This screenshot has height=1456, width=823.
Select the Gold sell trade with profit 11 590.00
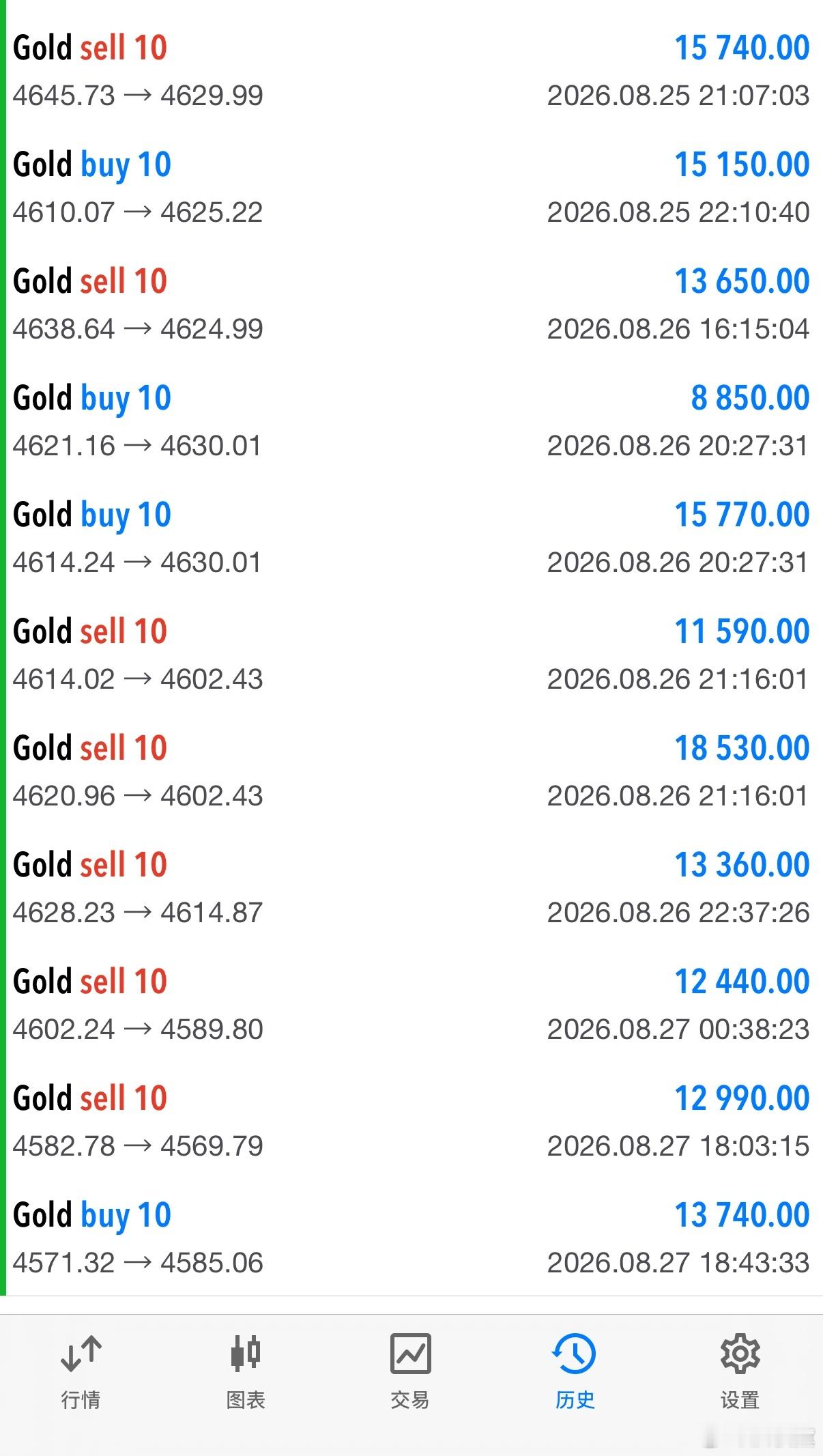[411, 654]
